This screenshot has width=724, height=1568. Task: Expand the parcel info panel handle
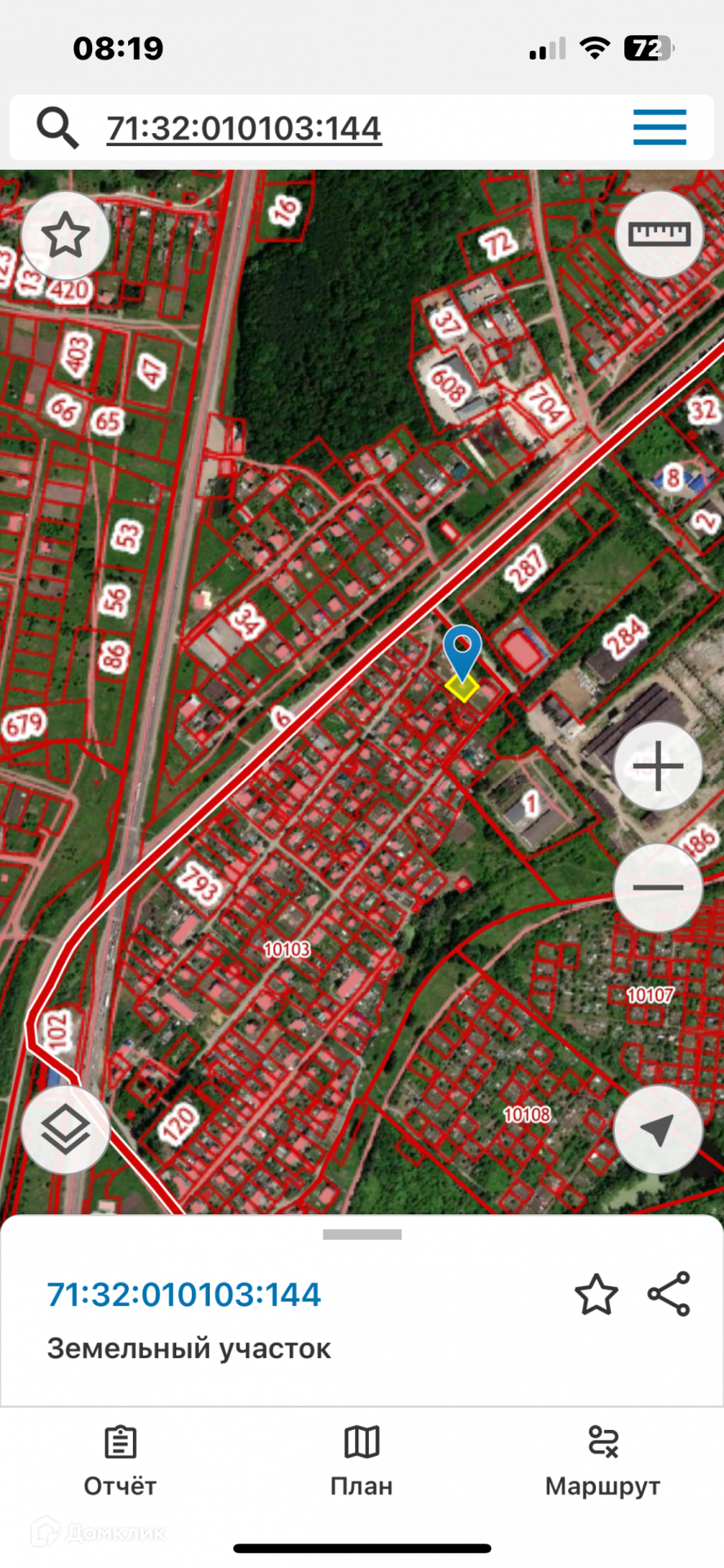pos(362,1235)
